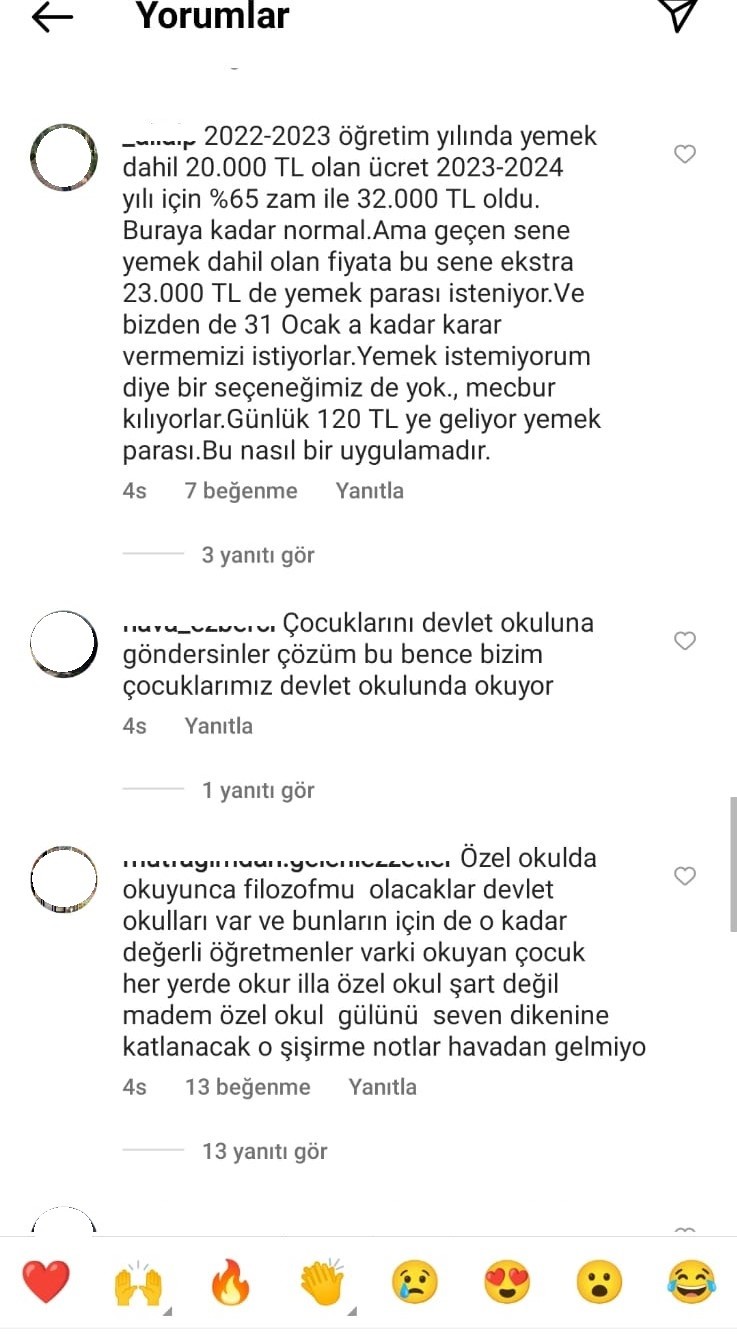Viewport: 737px width, 1334px height.
Task: Go back from the Yorumlar screen
Action: [53, 17]
